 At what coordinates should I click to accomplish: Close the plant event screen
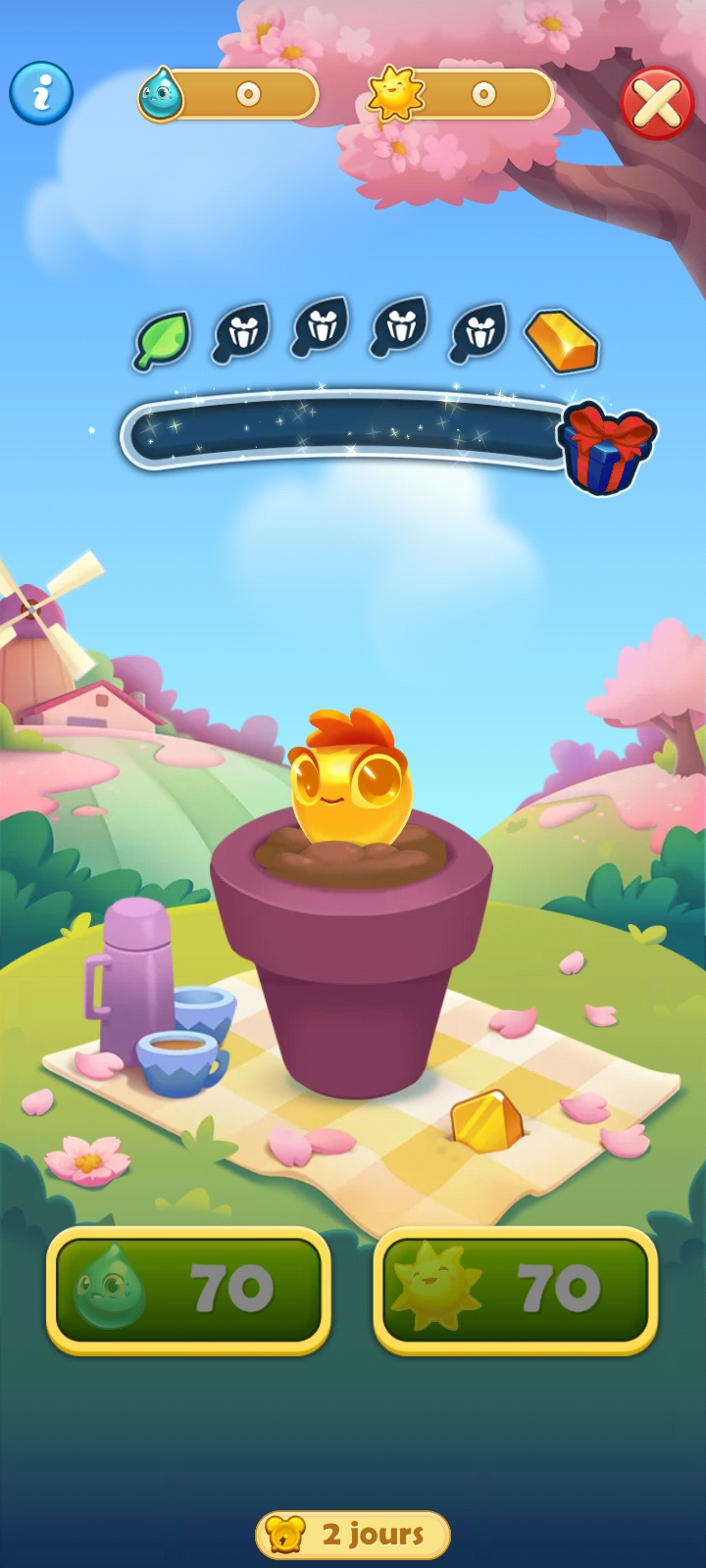point(657,103)
